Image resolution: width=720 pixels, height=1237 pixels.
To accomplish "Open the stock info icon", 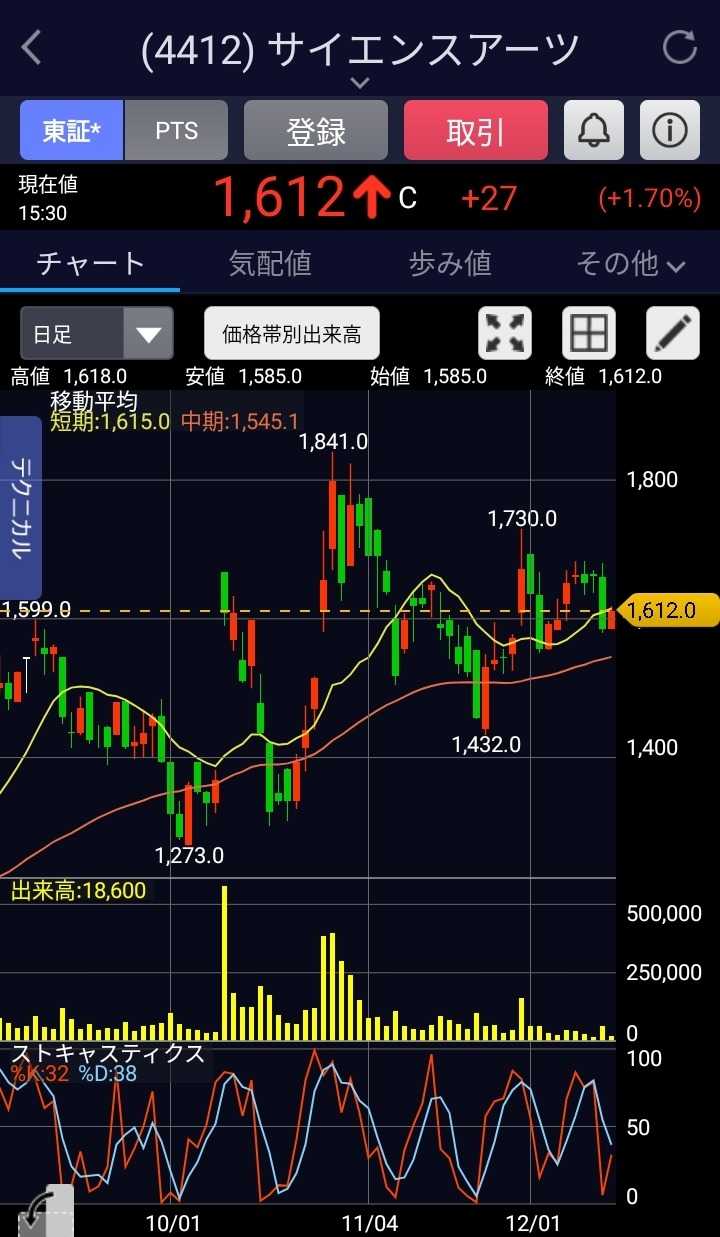I will (x=669, y=131).
